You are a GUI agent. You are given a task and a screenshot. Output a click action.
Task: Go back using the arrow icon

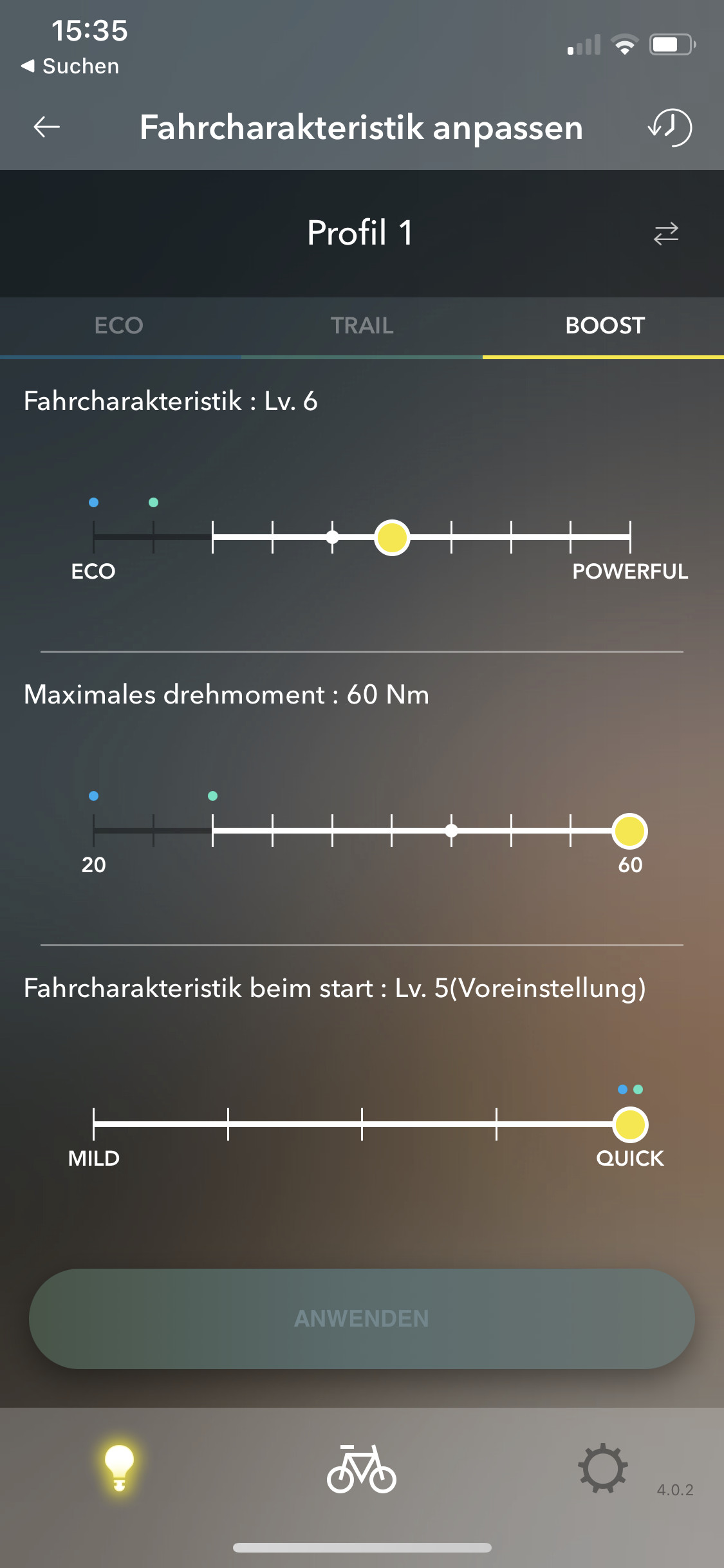point(46,127)
